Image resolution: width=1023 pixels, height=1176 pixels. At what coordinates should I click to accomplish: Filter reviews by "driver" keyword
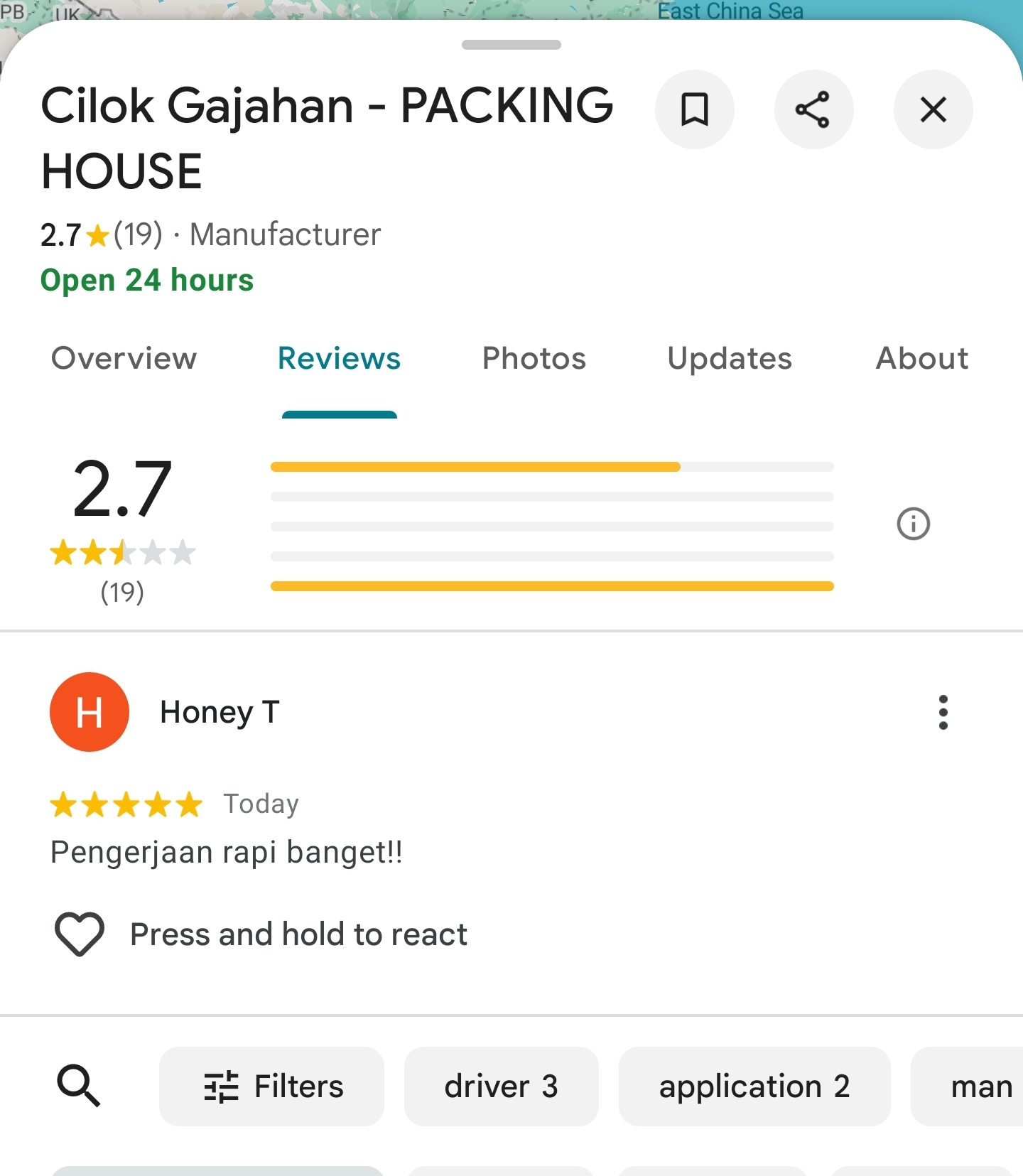pos(501,1086)
